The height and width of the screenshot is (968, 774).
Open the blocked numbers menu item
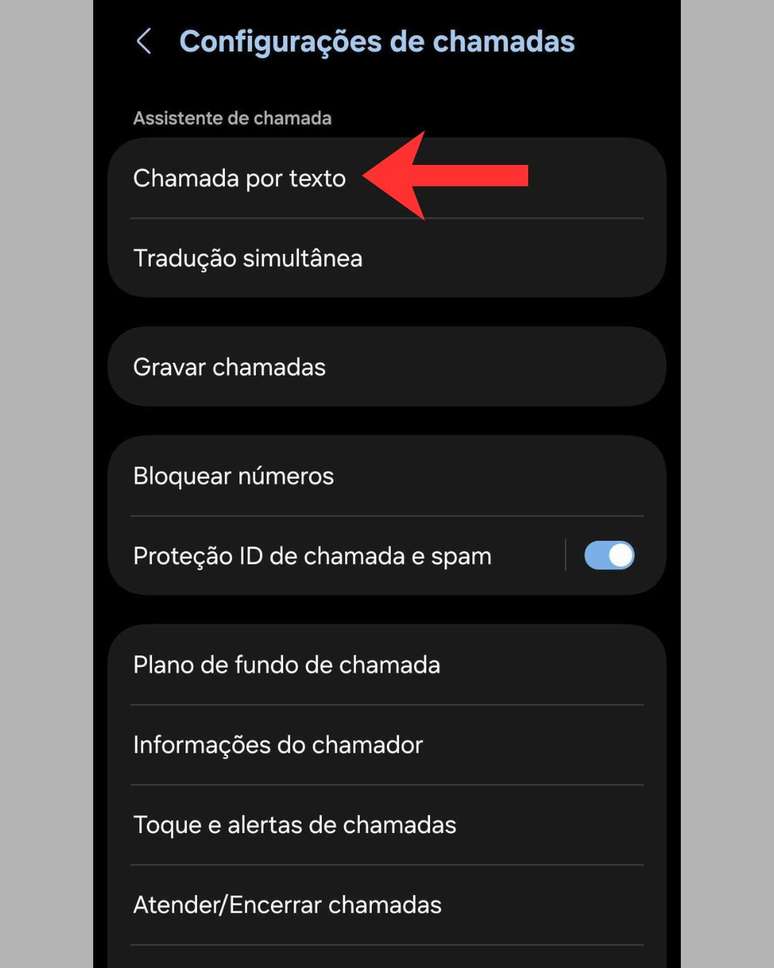pyautogui.click(x=232, y=476)
